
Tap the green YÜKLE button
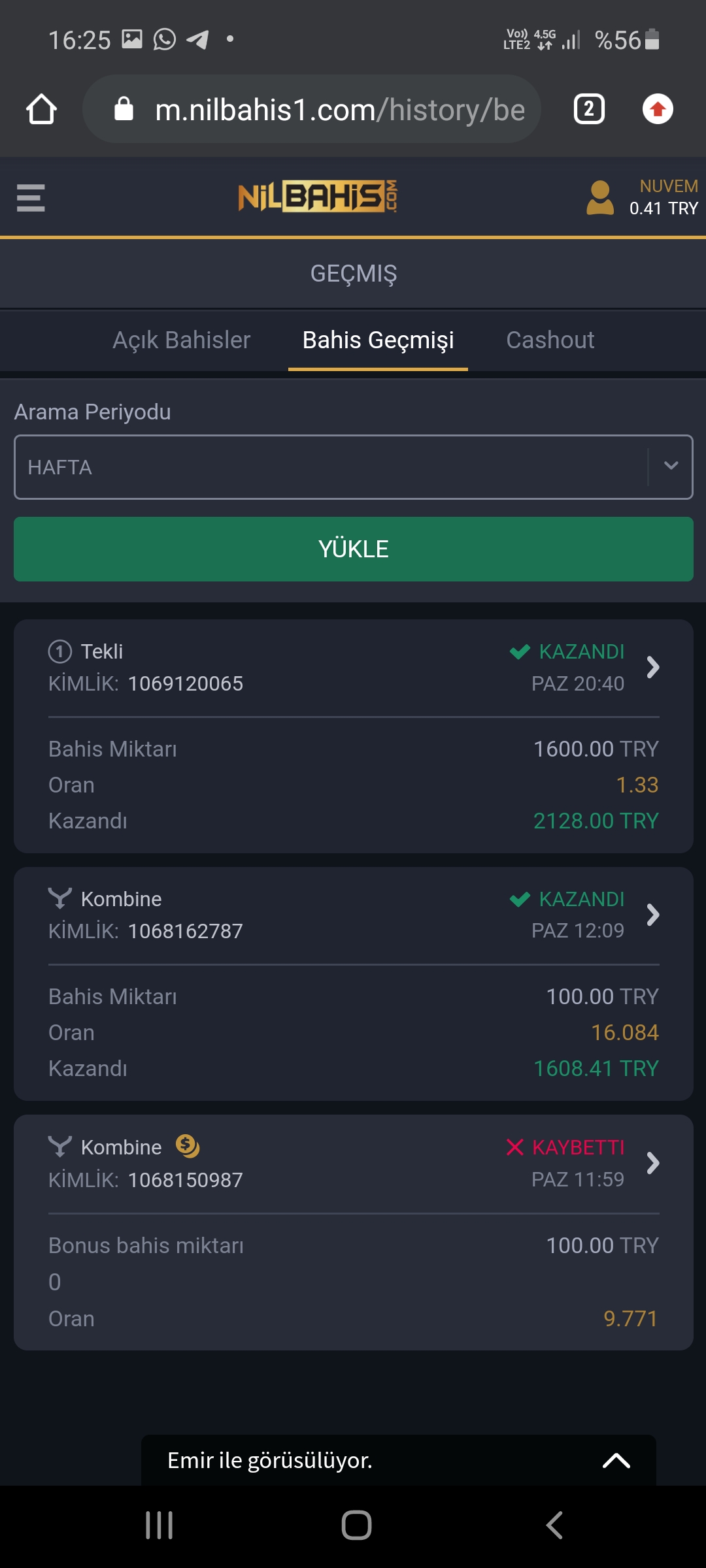pyautogui.click(x=353, y=549)
